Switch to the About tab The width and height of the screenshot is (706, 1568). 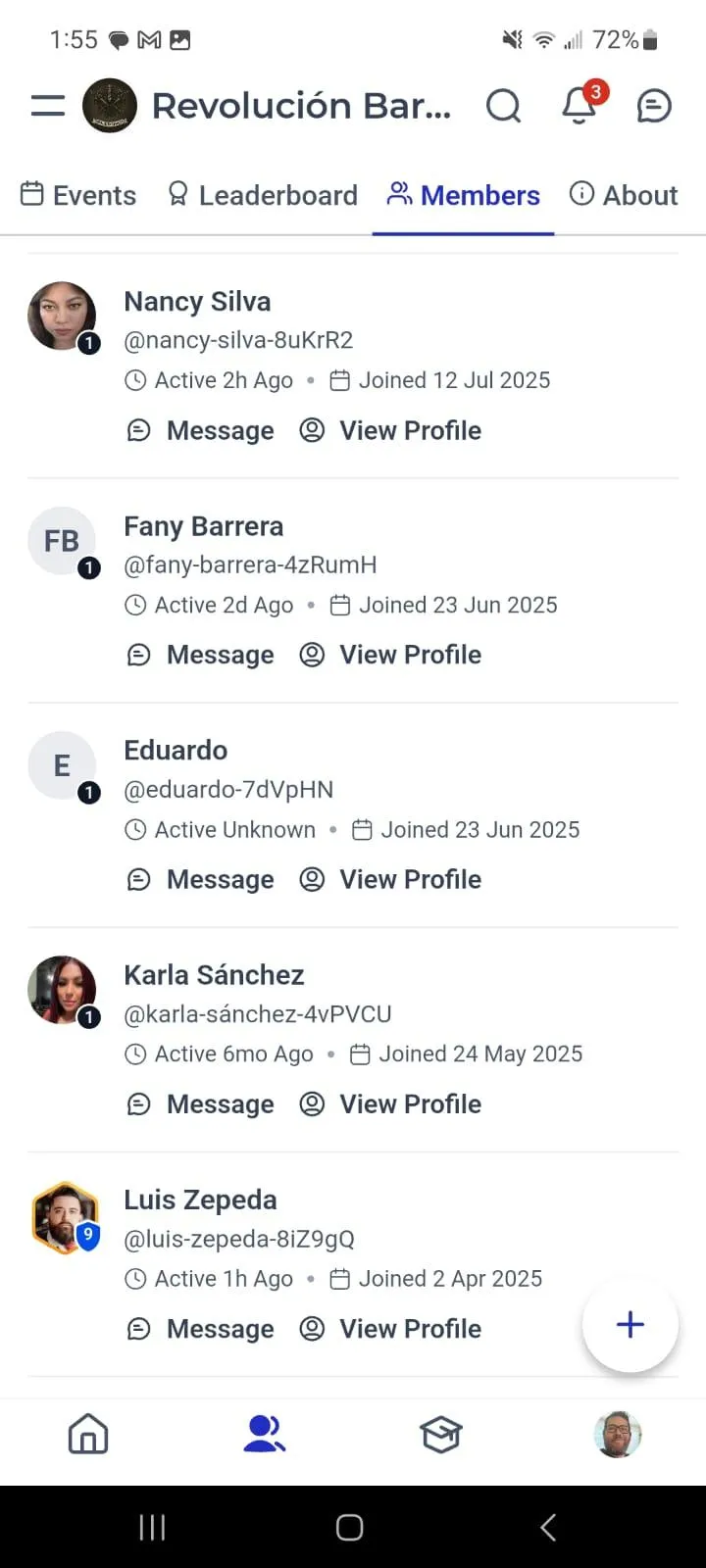[x=624, y=195]
